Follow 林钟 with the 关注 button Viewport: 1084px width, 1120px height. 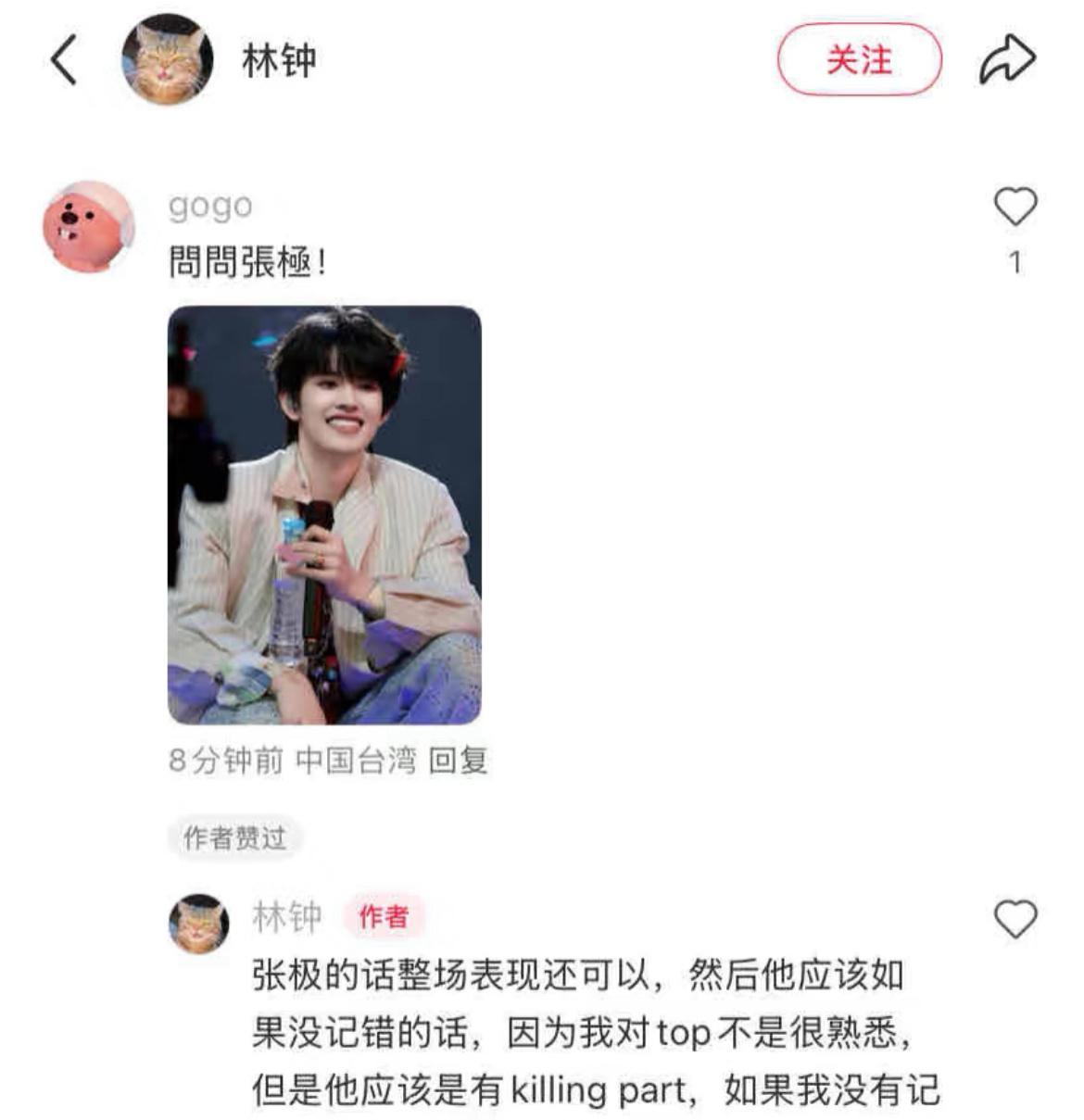click(x=859, y=60)
